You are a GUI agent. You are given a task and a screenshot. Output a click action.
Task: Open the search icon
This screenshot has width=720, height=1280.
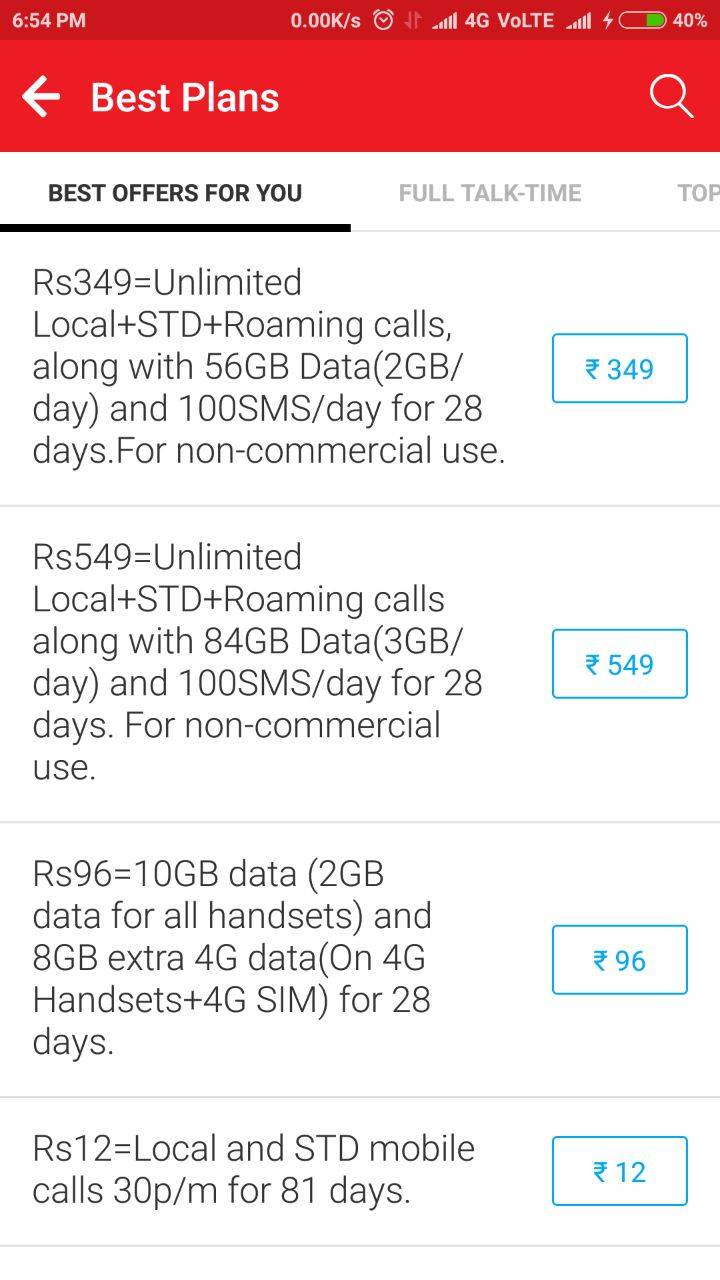tap(671, 97)
